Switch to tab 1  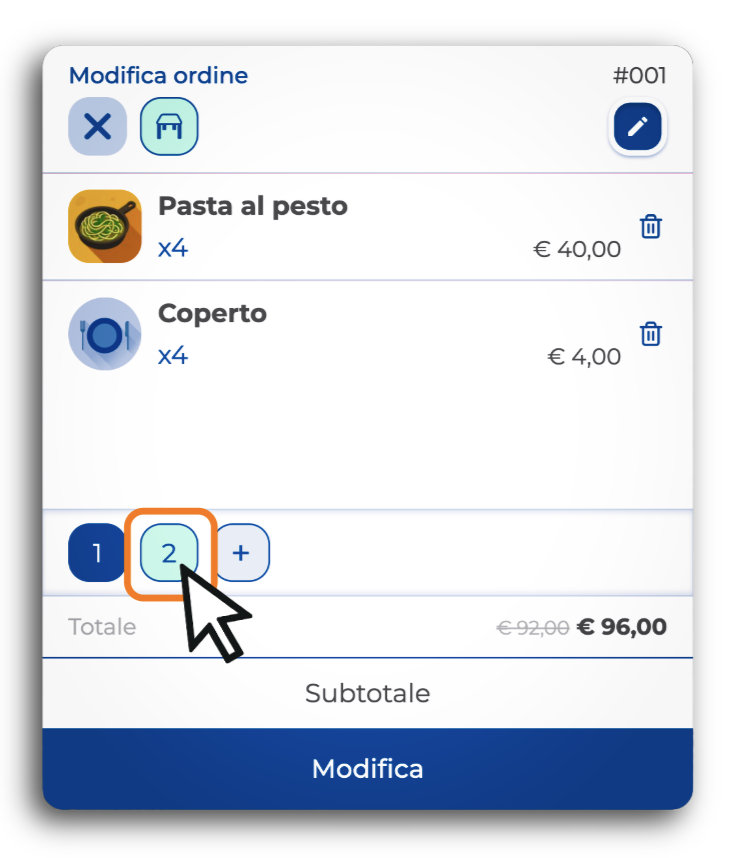[x=96, y=553]
